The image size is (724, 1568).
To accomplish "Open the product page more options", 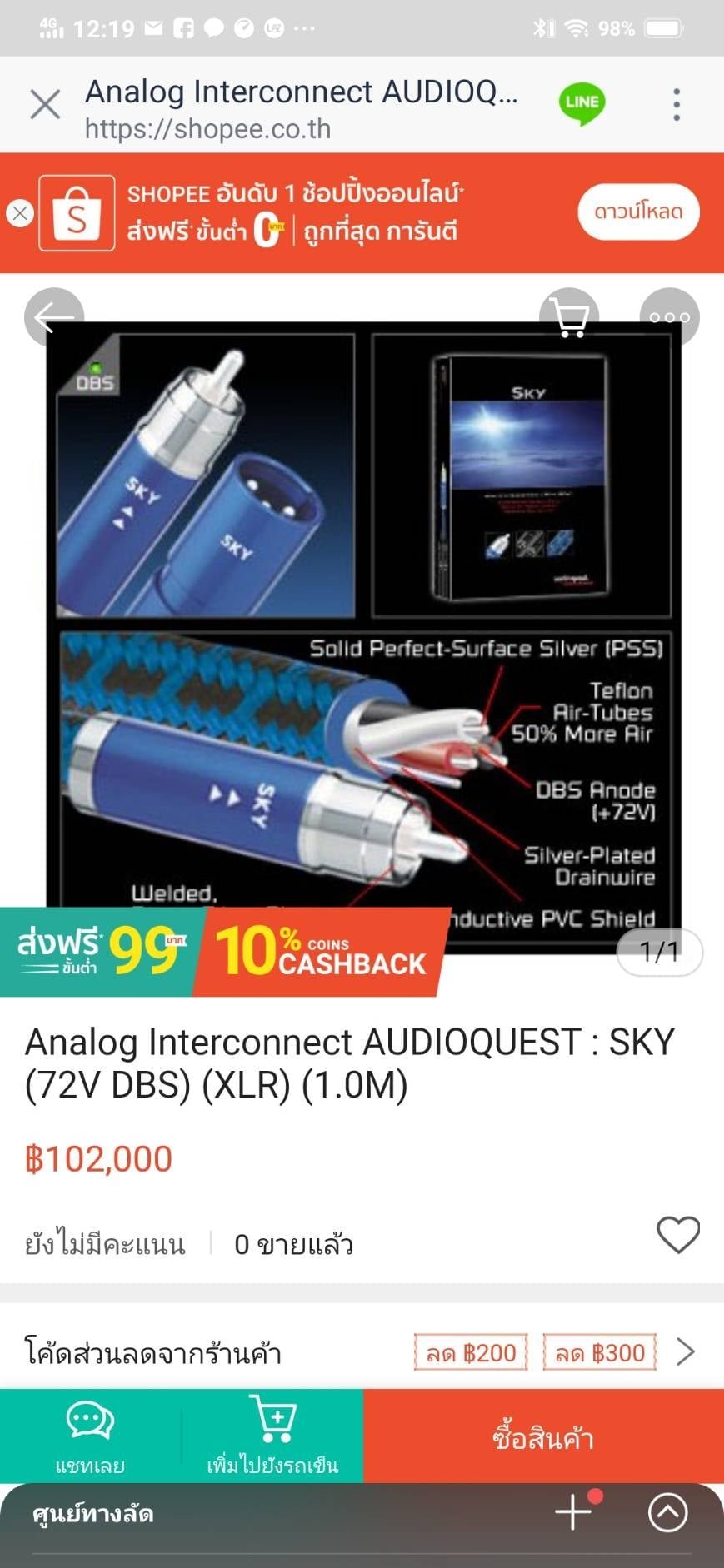I will (x=669, y=317).
